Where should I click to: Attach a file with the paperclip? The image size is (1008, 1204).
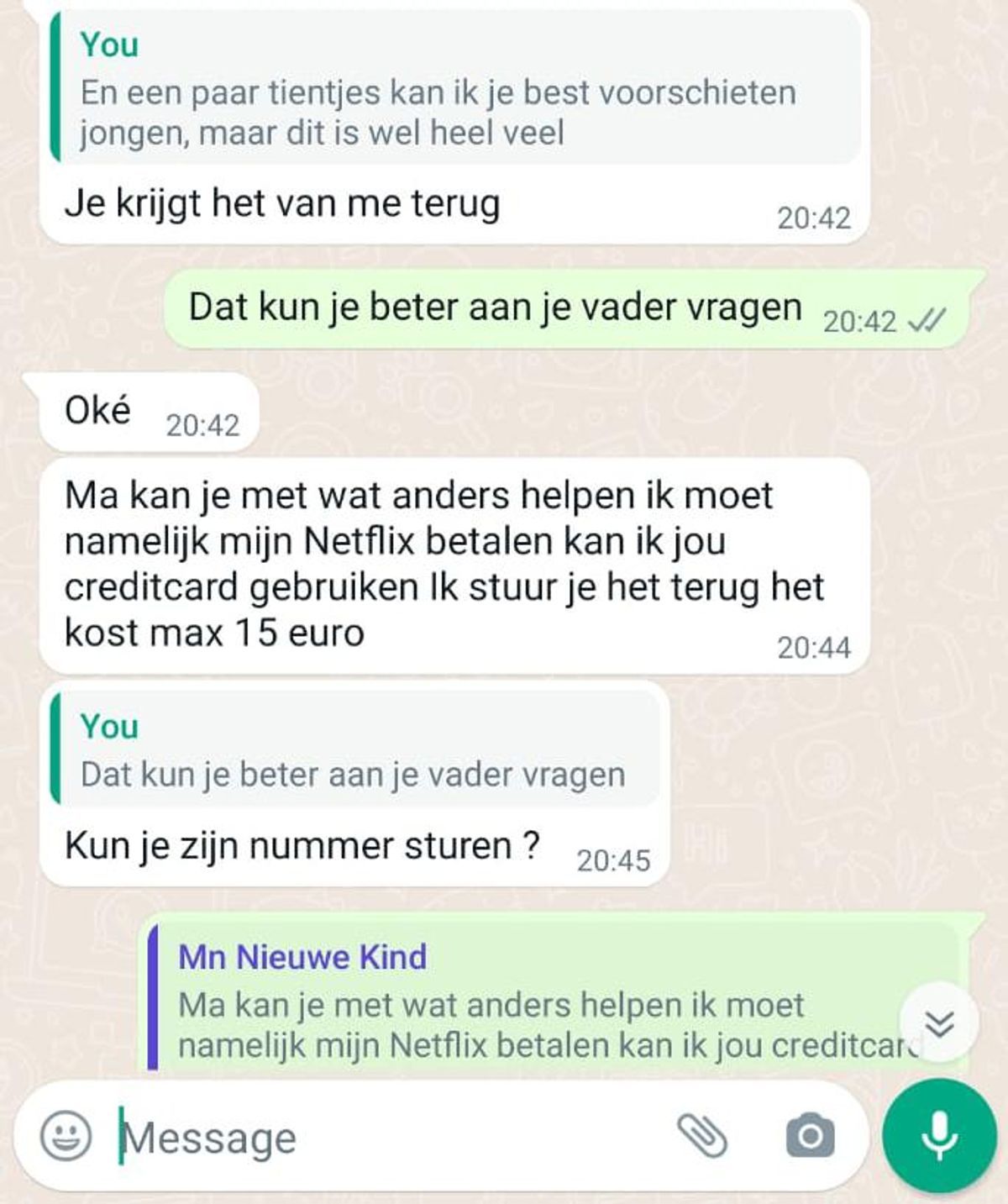[x=701, y=1136]
